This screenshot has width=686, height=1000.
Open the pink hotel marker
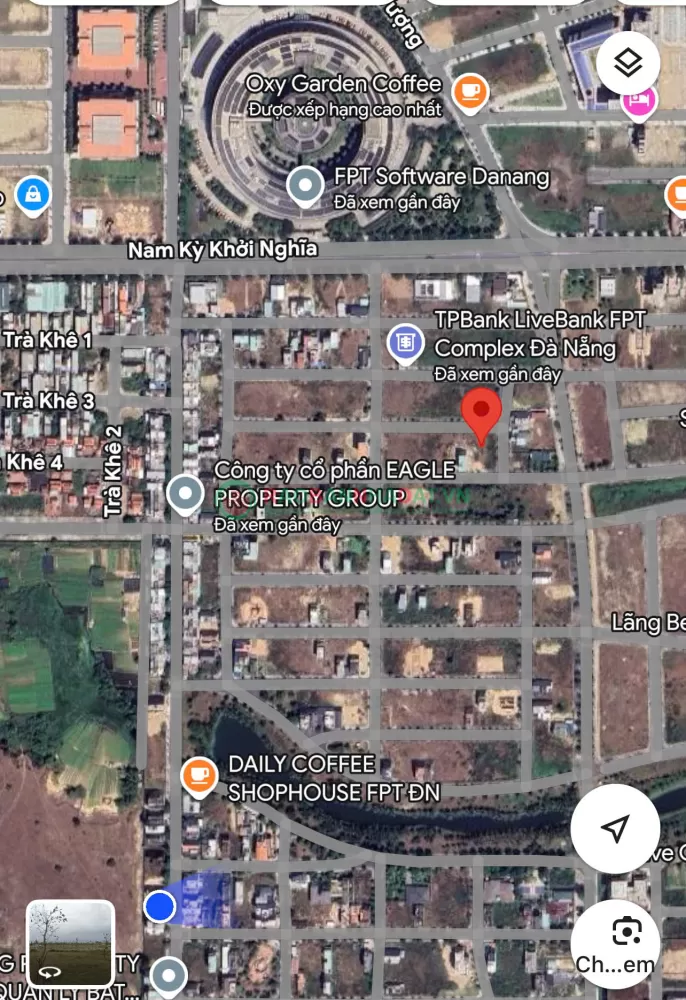coord(638,101)
